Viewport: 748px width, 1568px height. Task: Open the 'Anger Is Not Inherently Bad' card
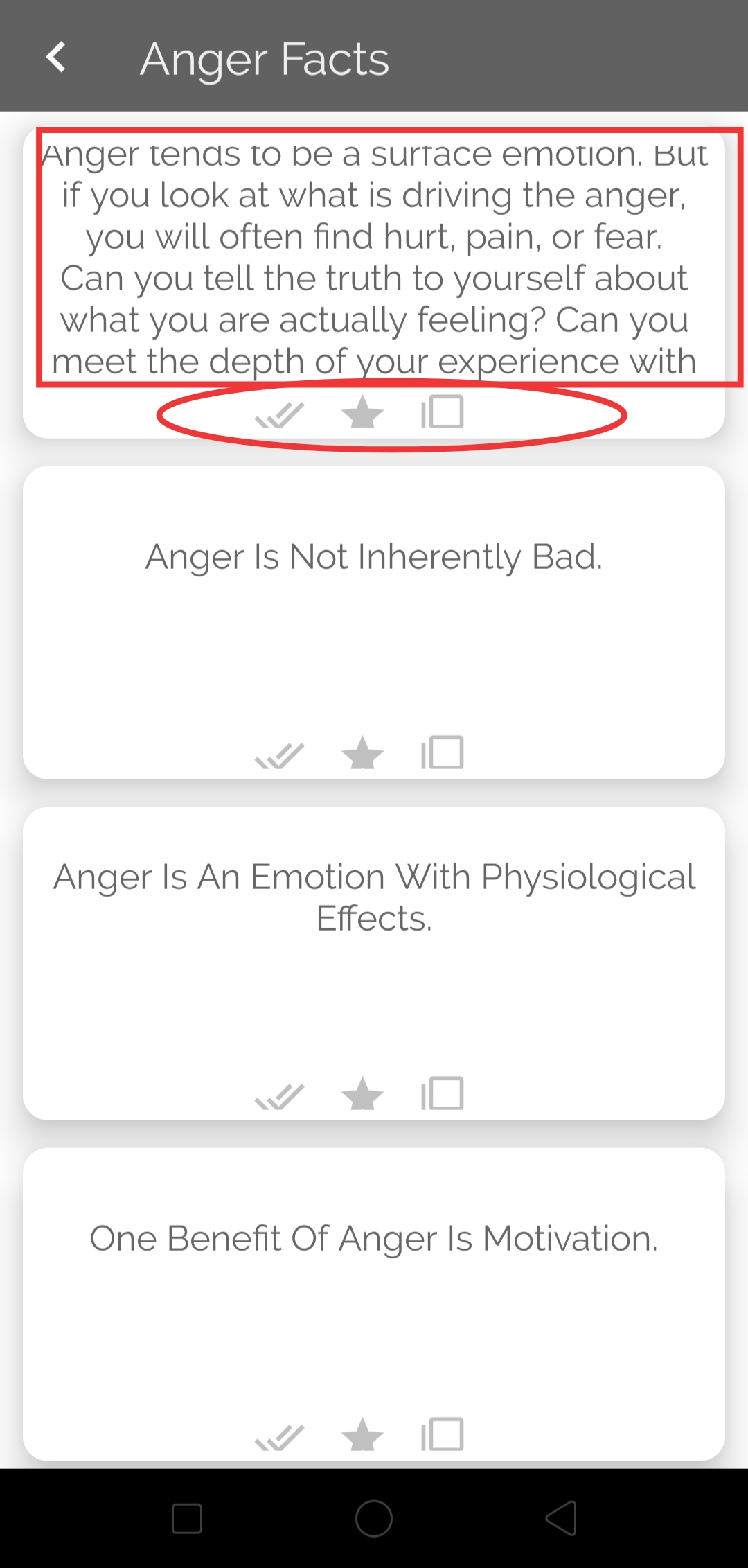(x=374, y=557)
